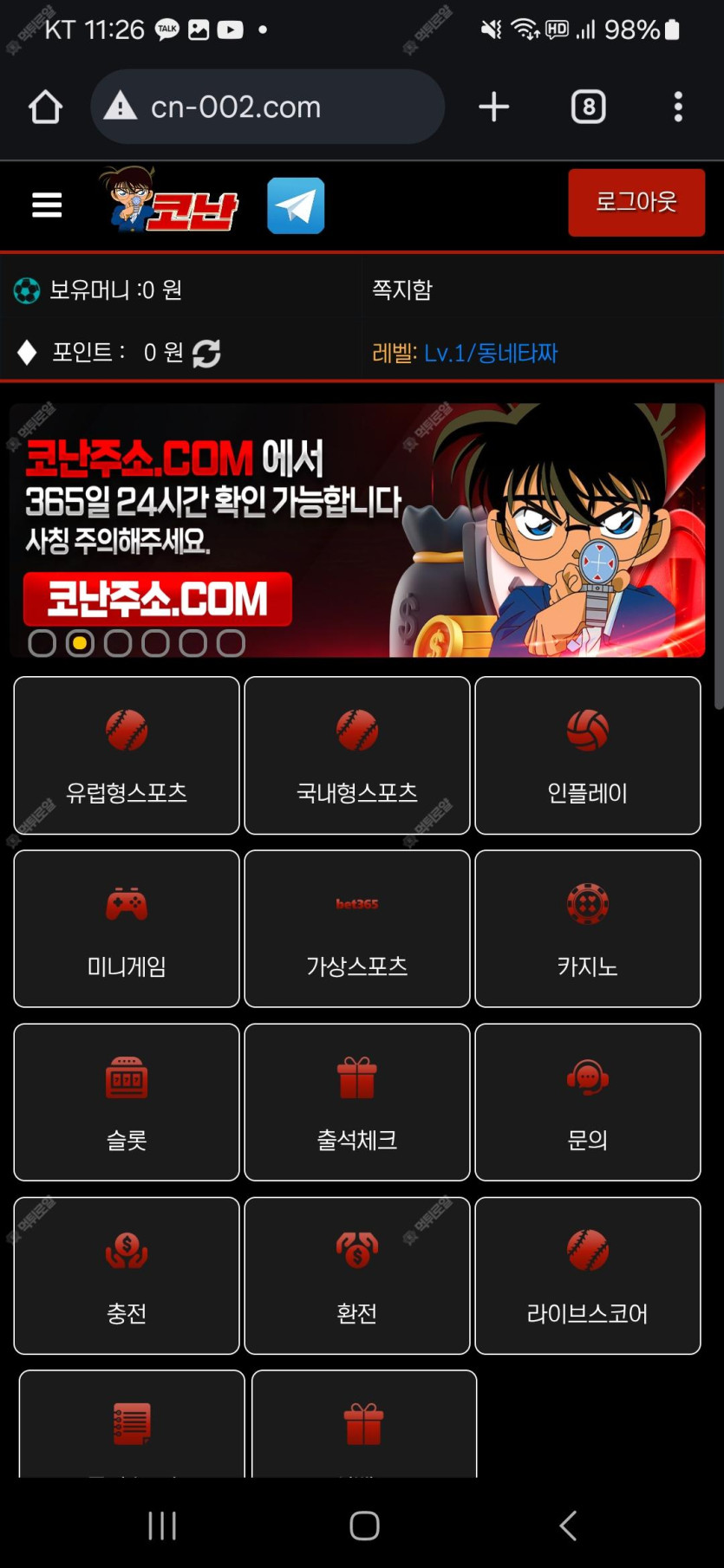Enter the 카지노 section
724x1568 pixels.
[x=588, y=928]
